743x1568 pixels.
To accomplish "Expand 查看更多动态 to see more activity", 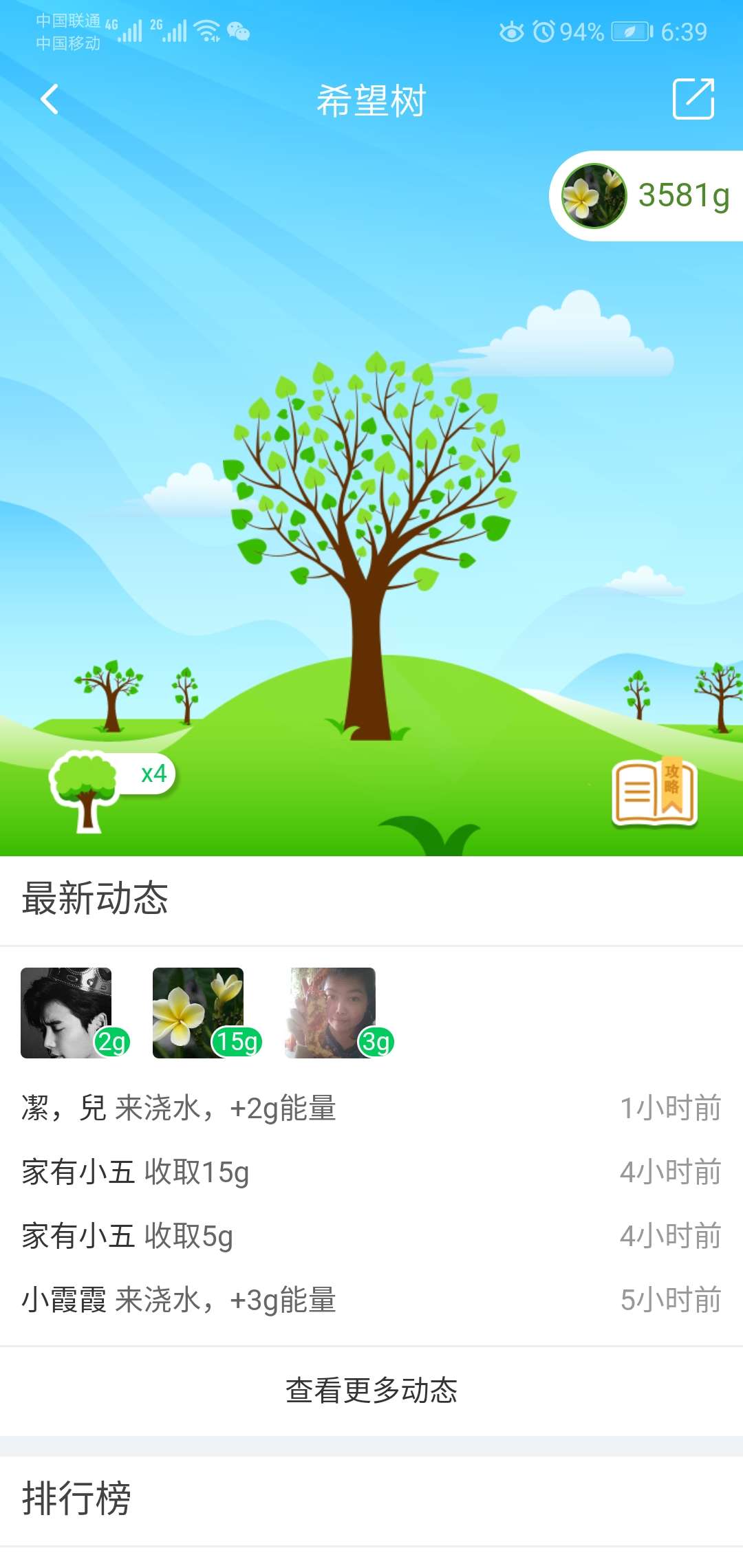I will click(x=371, y=1390).
